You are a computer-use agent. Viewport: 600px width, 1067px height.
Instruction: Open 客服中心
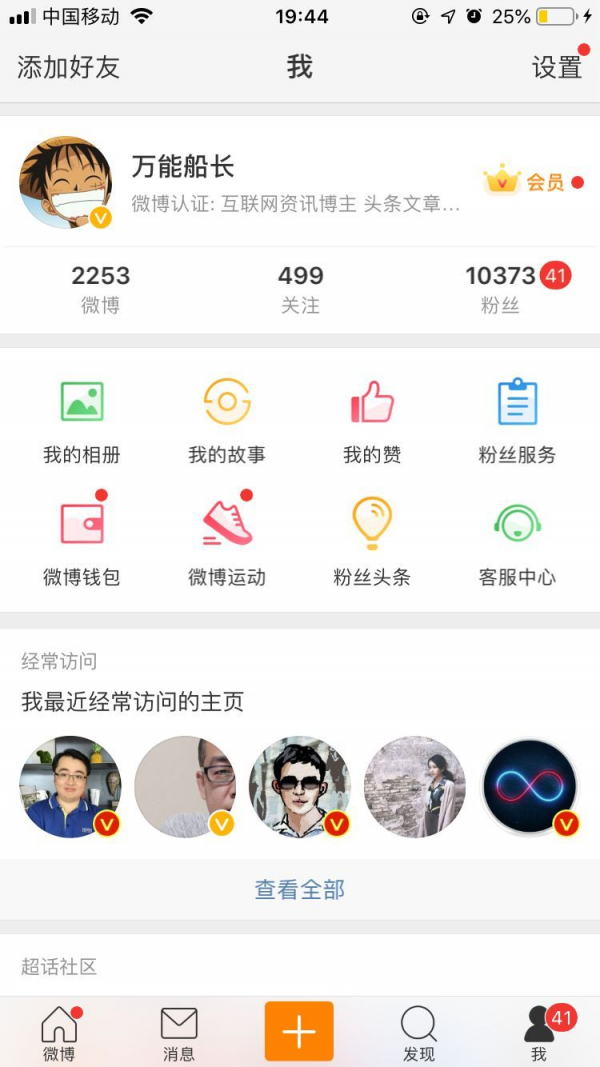(x=518, y=541)
